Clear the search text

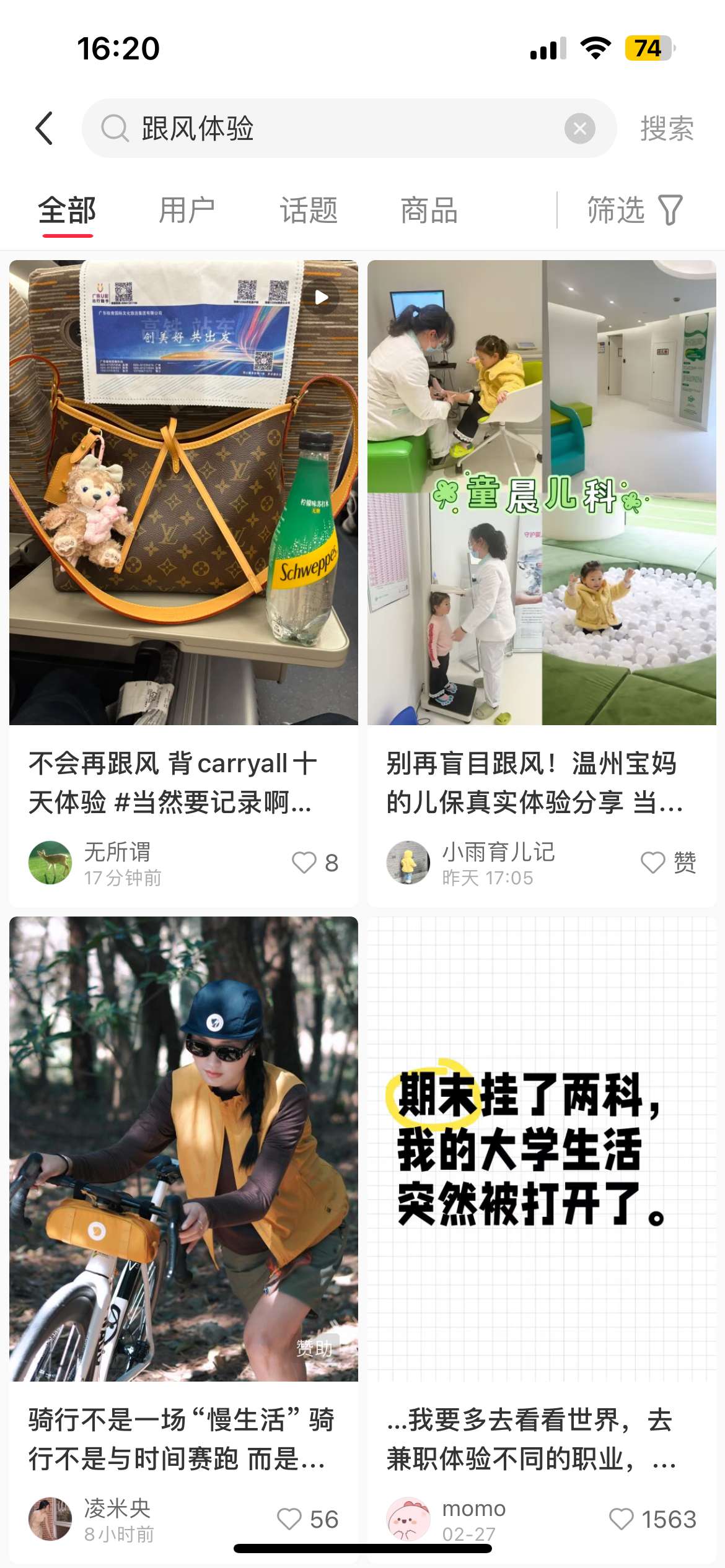(x=579, y=129)
